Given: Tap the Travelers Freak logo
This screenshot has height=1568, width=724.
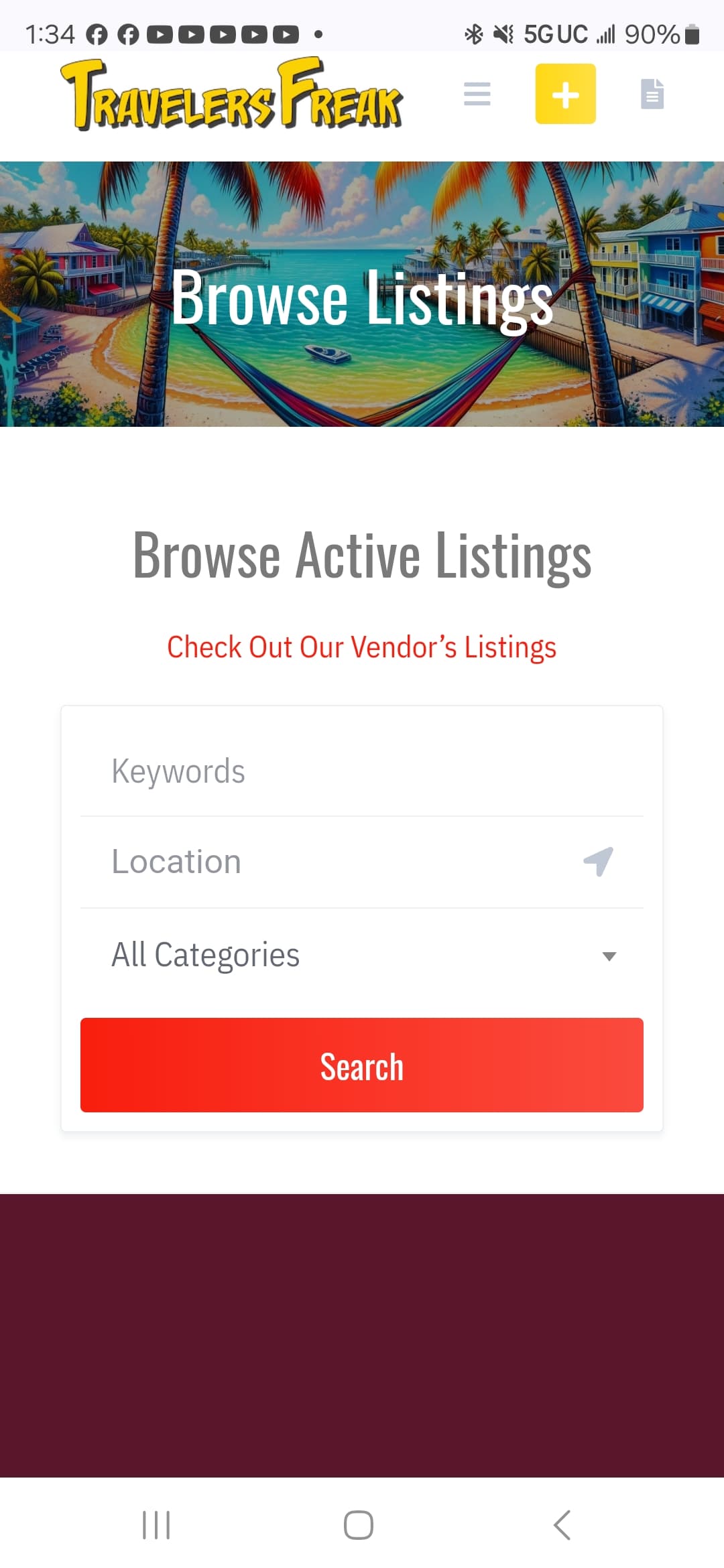Looking at the screenshot, I should point(231,94).
